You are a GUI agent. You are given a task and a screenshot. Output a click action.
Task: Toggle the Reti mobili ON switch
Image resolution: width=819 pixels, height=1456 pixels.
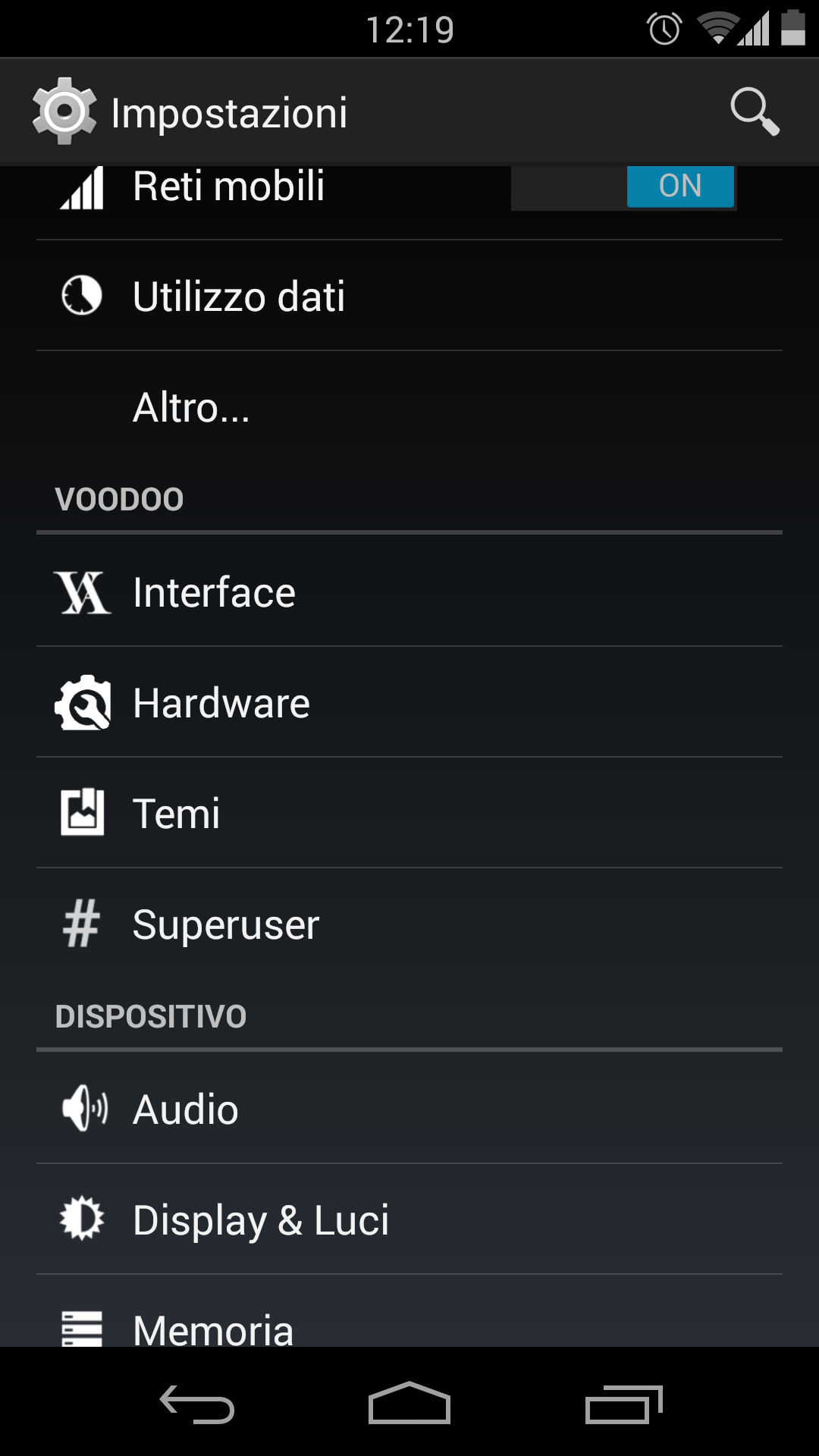[623, 187]
